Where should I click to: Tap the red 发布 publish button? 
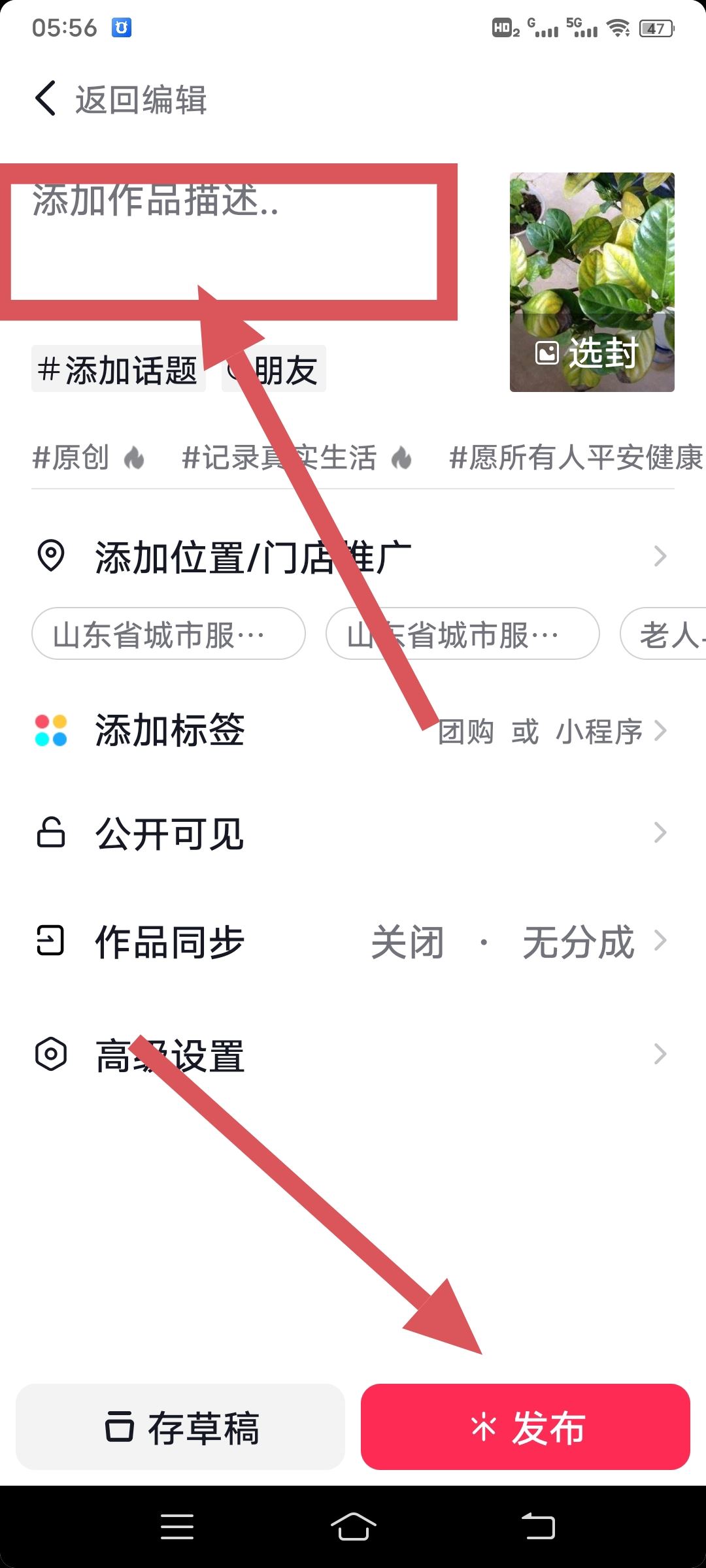click(526, 1429)
